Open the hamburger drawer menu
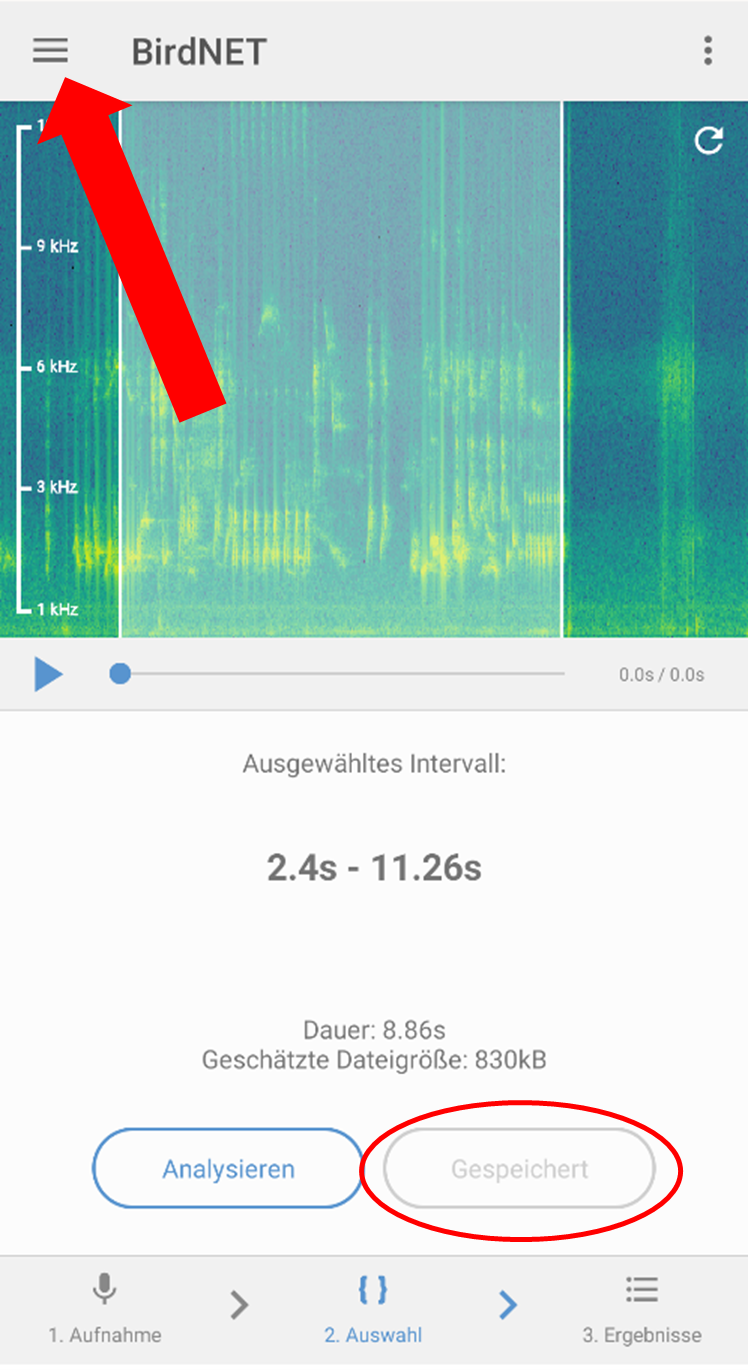 pyautogui.click(x=50, y=50)
